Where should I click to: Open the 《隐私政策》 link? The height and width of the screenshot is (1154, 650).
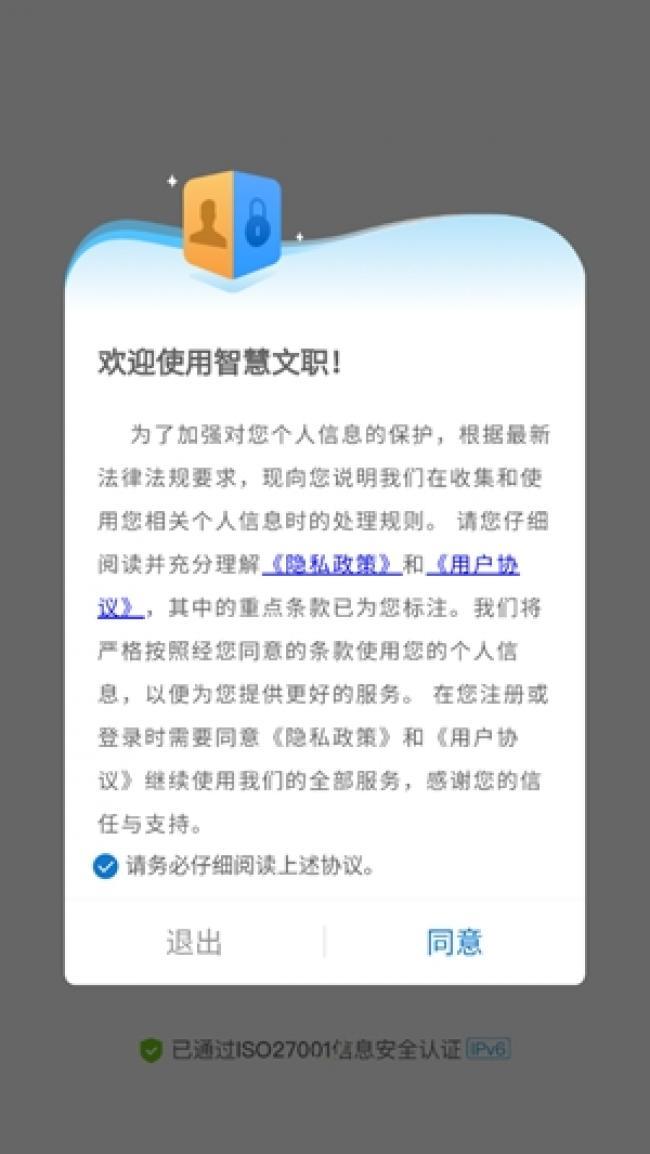331,564
